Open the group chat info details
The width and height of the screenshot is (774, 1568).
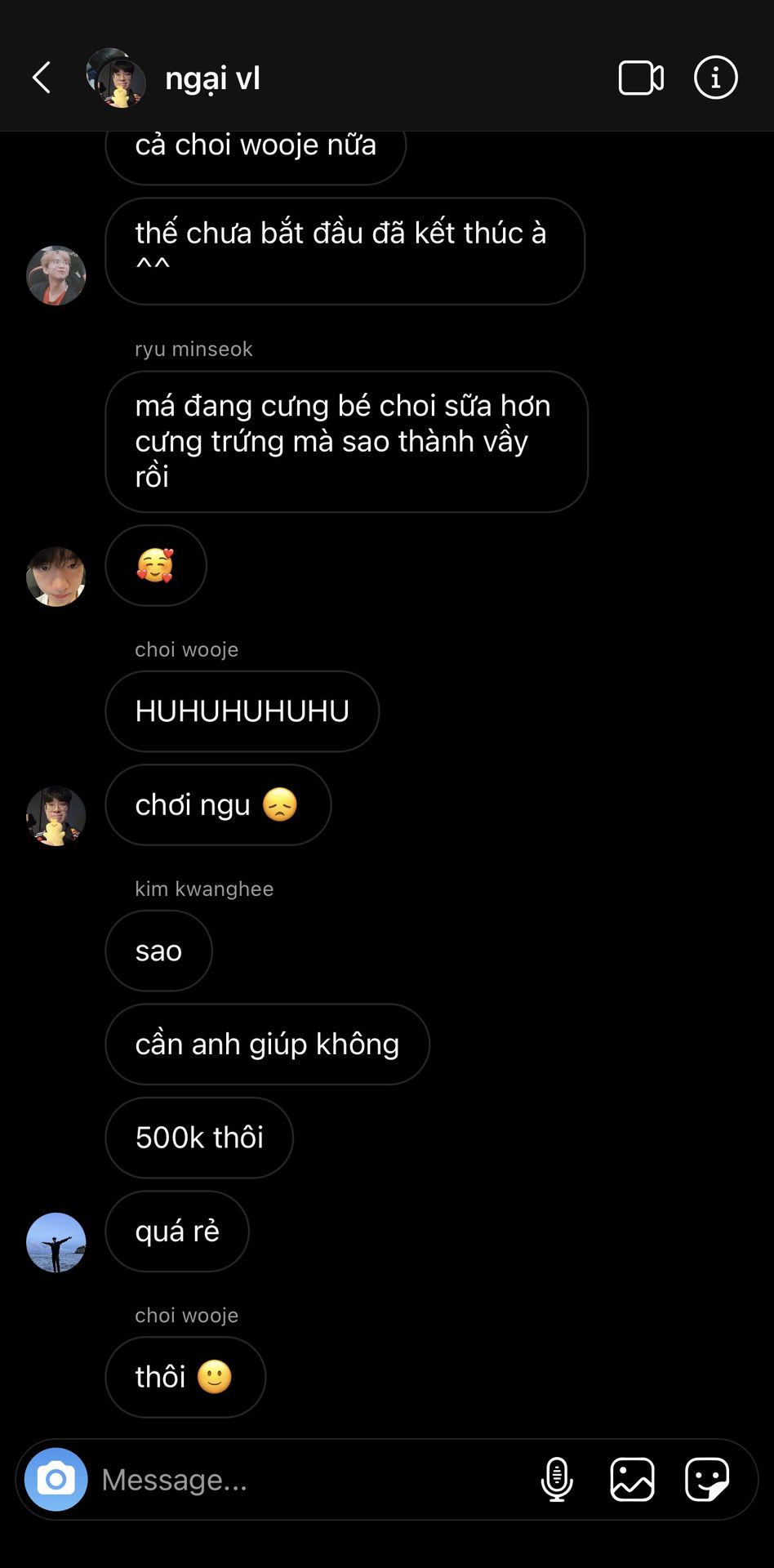tap(715, 78)
